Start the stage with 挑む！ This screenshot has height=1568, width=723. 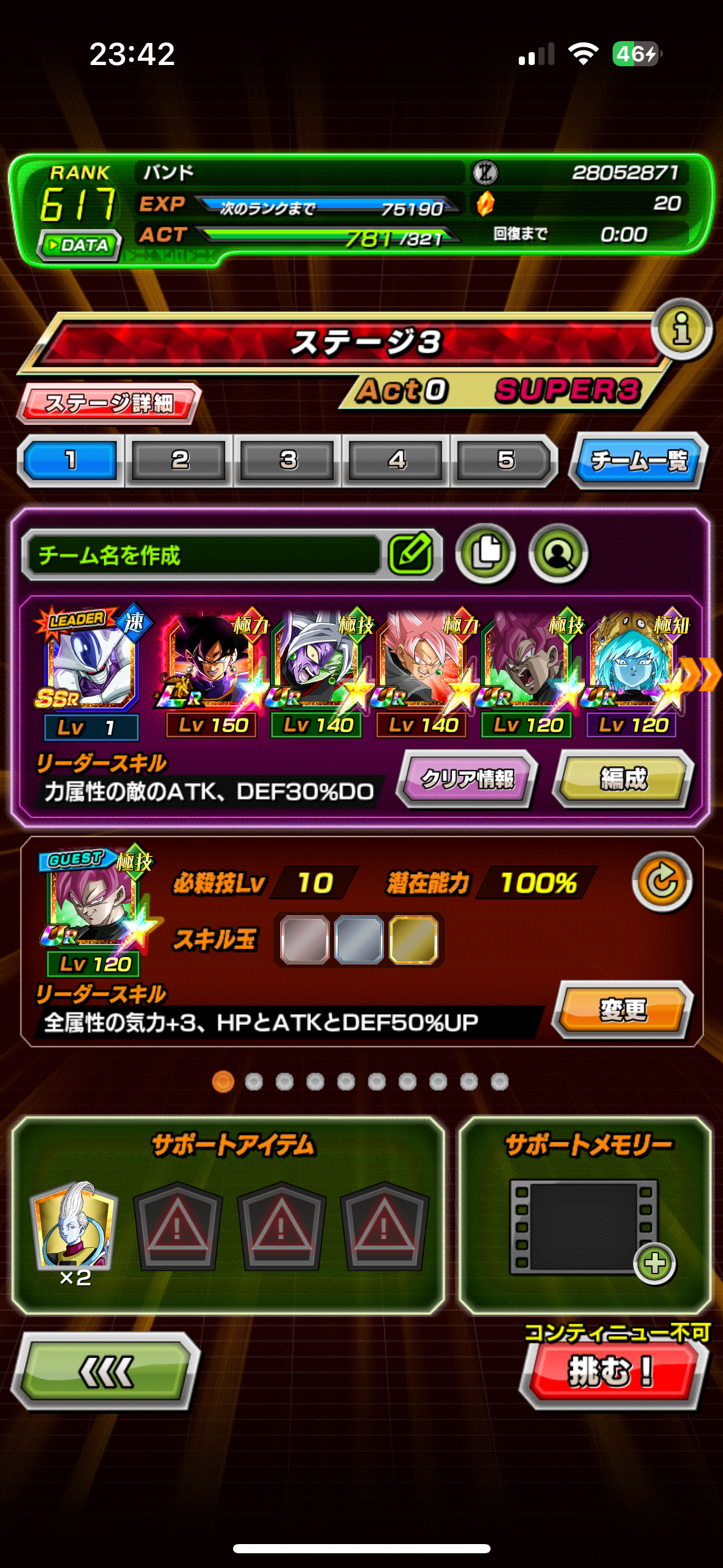click(x=611, y=1372)
